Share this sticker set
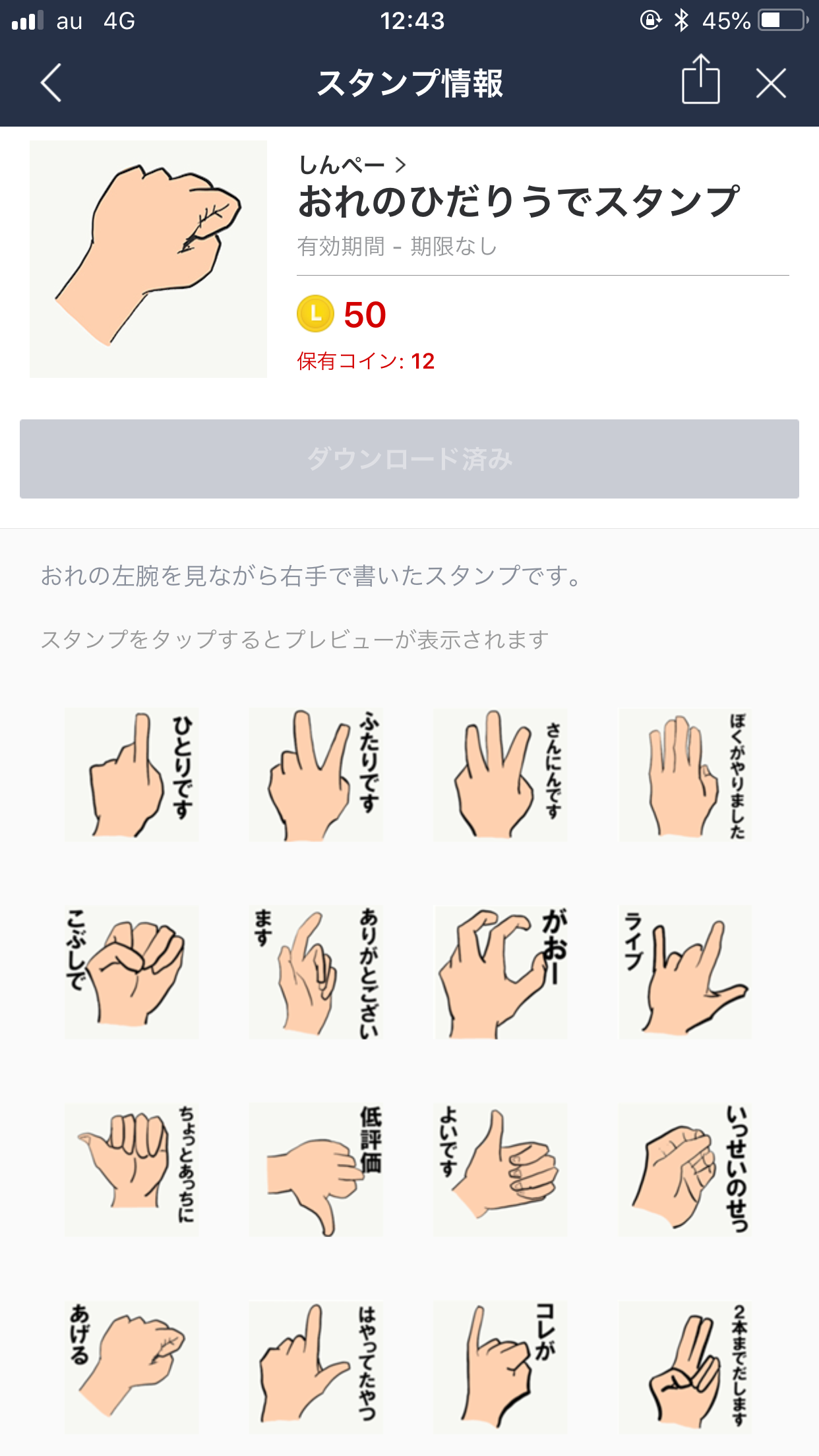 tap(700, 80)
